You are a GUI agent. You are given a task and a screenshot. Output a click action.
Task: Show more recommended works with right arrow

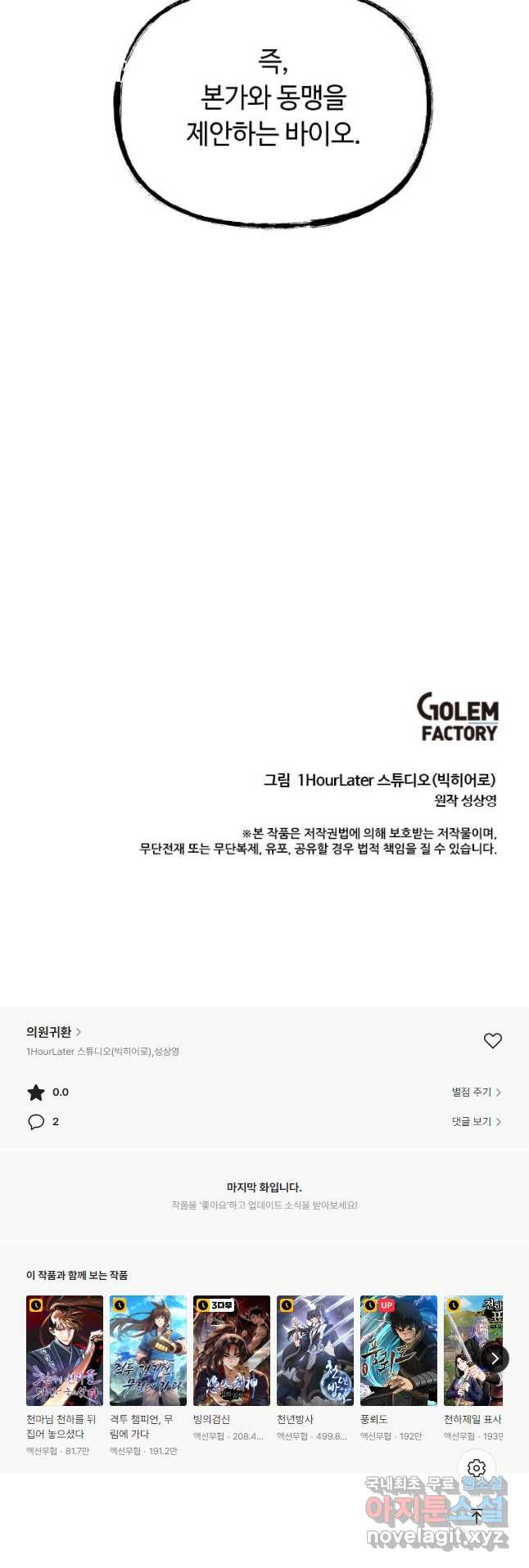[x=495, y=1358]
